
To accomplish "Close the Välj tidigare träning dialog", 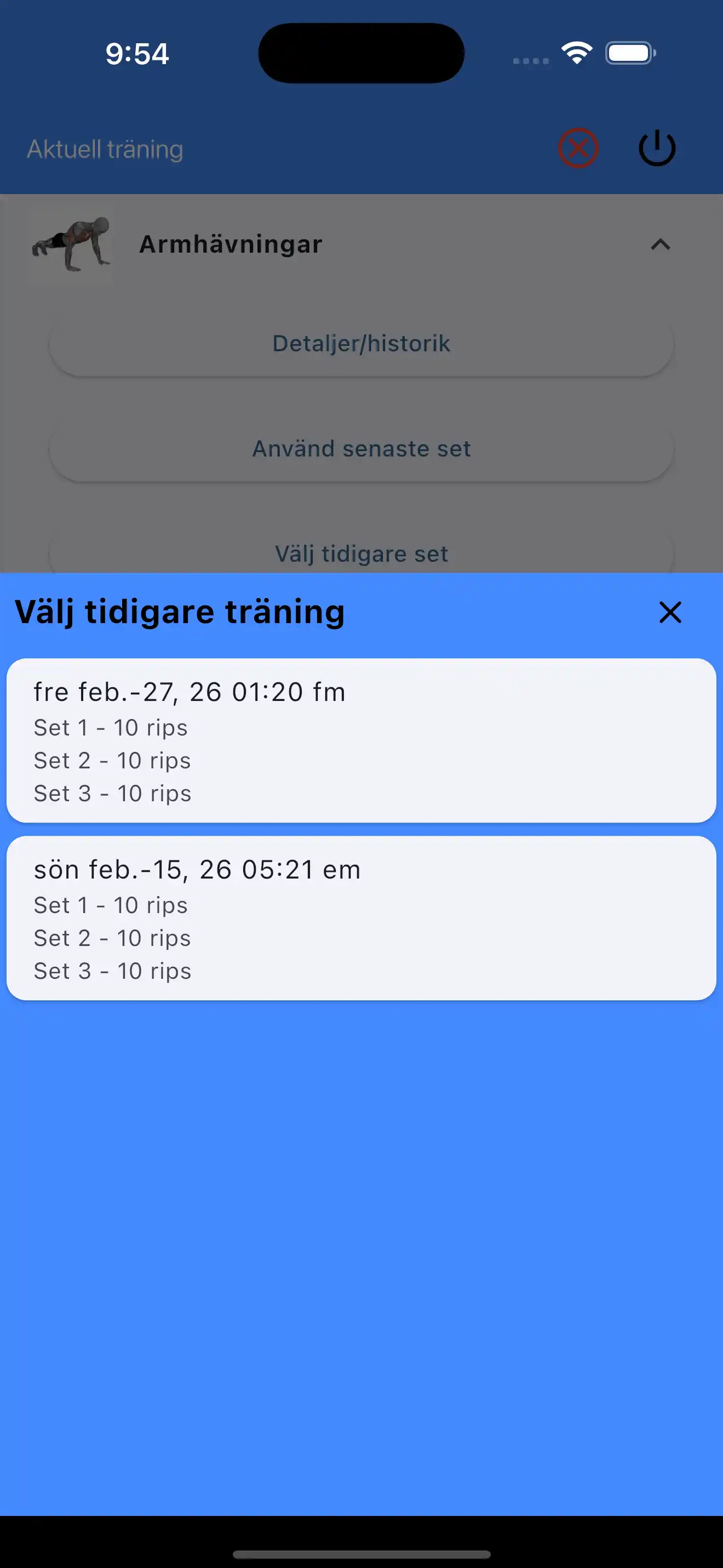I will [669, 613].
